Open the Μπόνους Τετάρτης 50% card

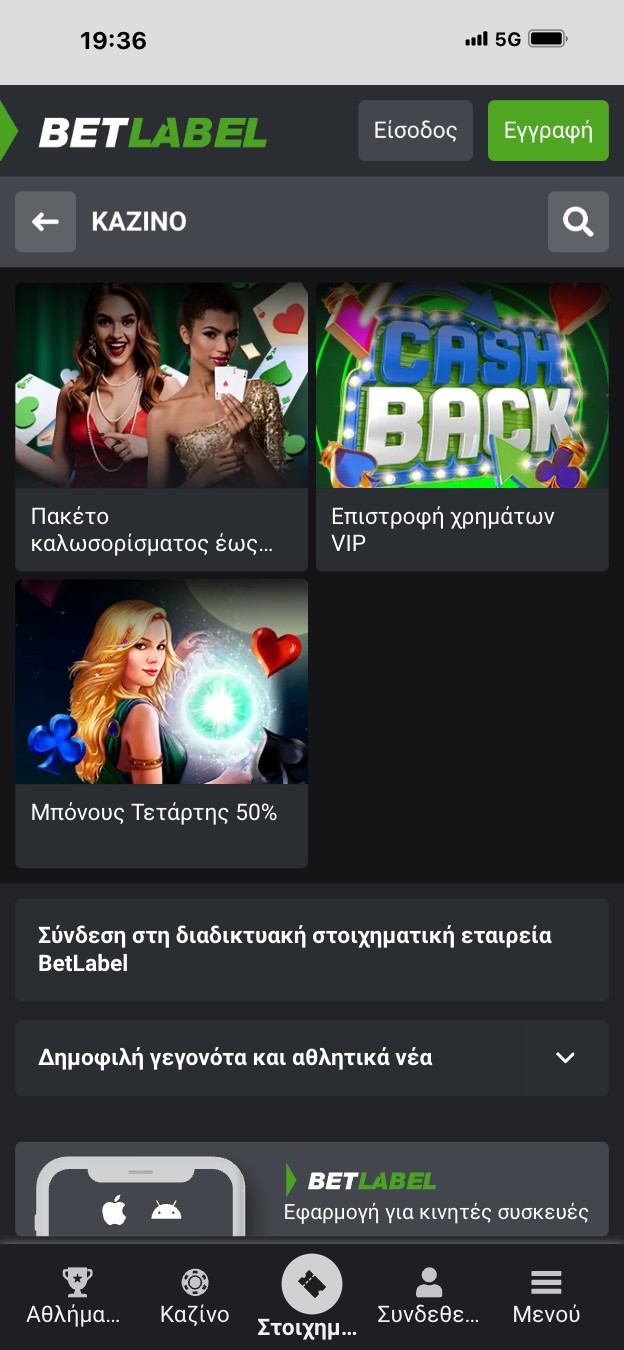tap(161, 723)
